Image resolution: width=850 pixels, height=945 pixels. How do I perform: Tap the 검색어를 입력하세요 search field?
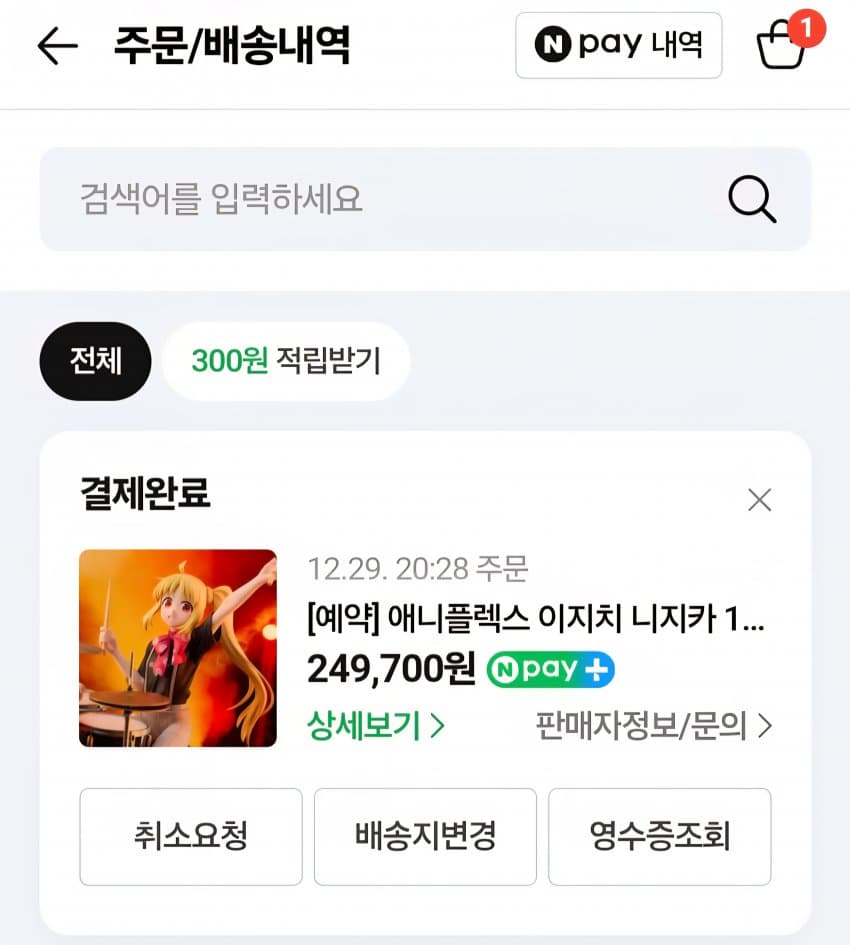[x=380, y=199]
